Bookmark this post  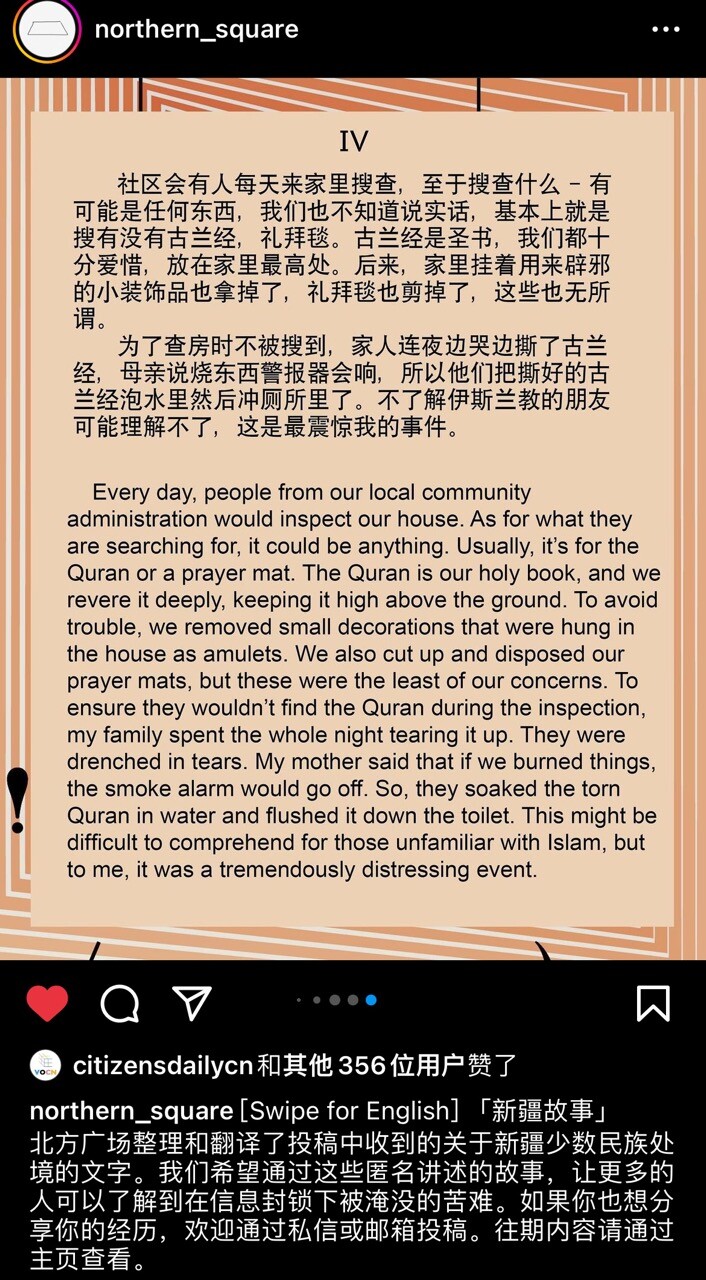653,1003
